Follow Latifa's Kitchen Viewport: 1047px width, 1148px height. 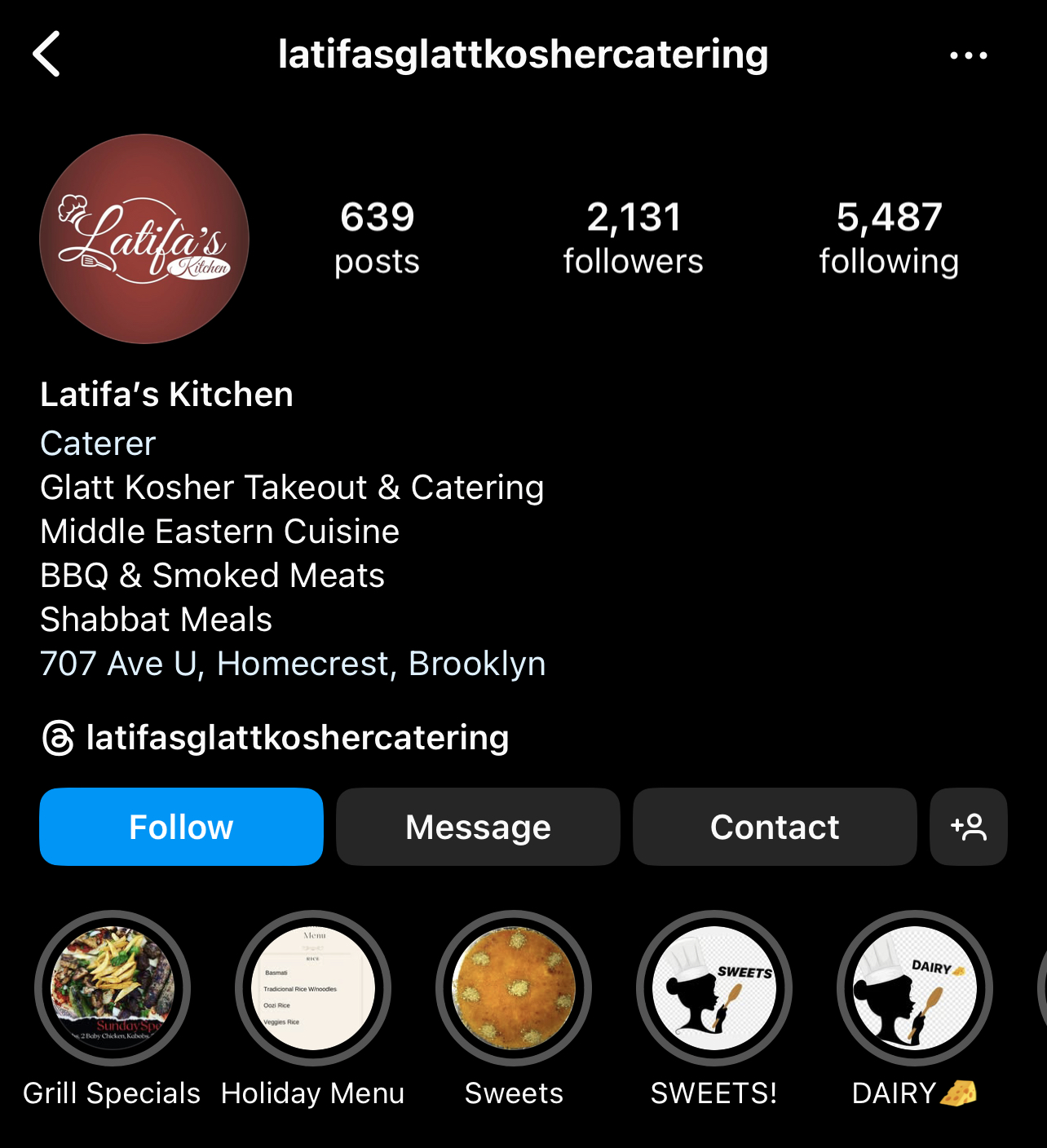[x=181, y=827]
